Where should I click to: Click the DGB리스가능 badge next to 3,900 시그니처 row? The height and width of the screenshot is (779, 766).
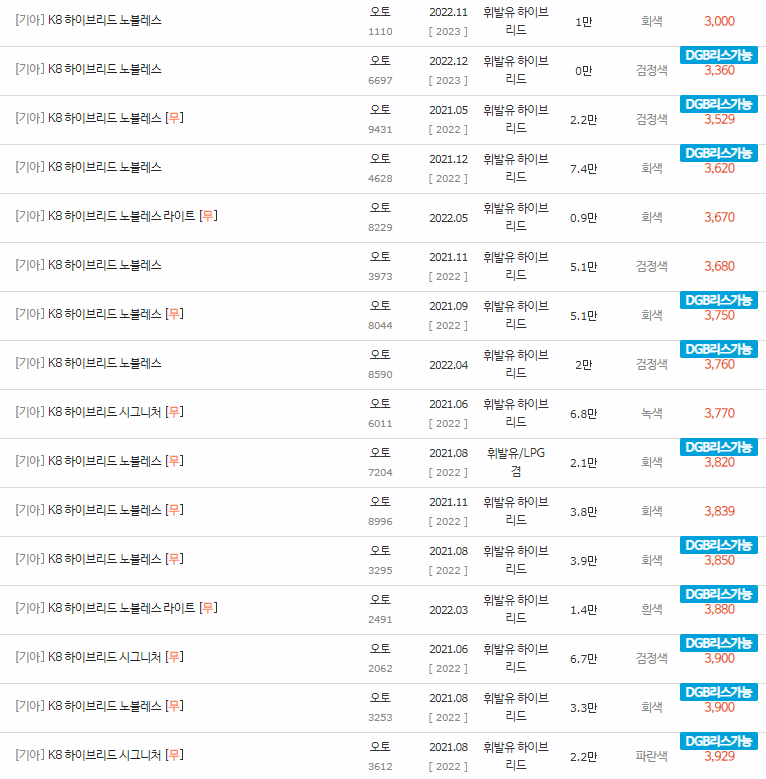click(719, 643)
